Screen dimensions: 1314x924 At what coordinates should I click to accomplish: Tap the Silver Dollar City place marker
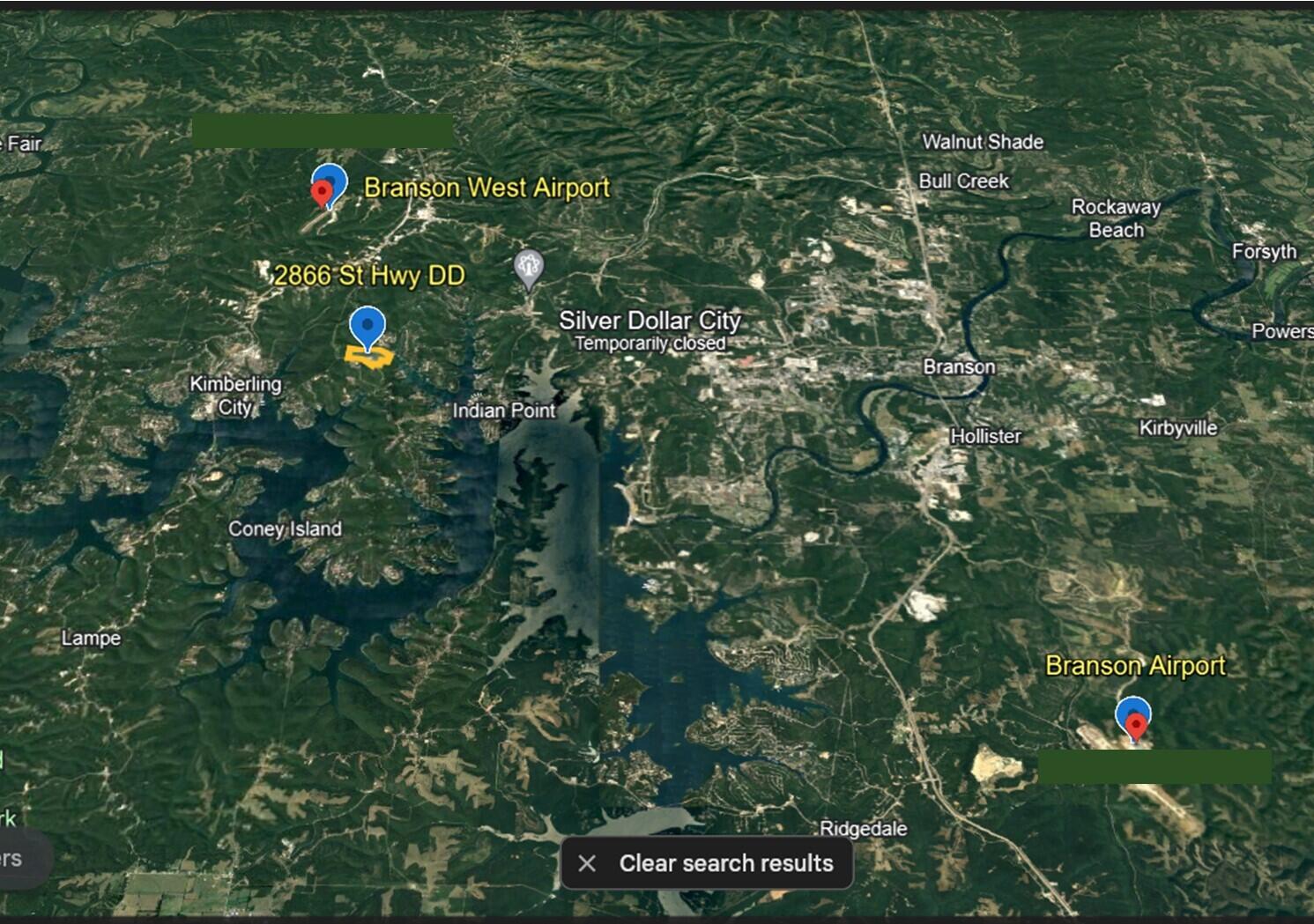coord(528,267)
